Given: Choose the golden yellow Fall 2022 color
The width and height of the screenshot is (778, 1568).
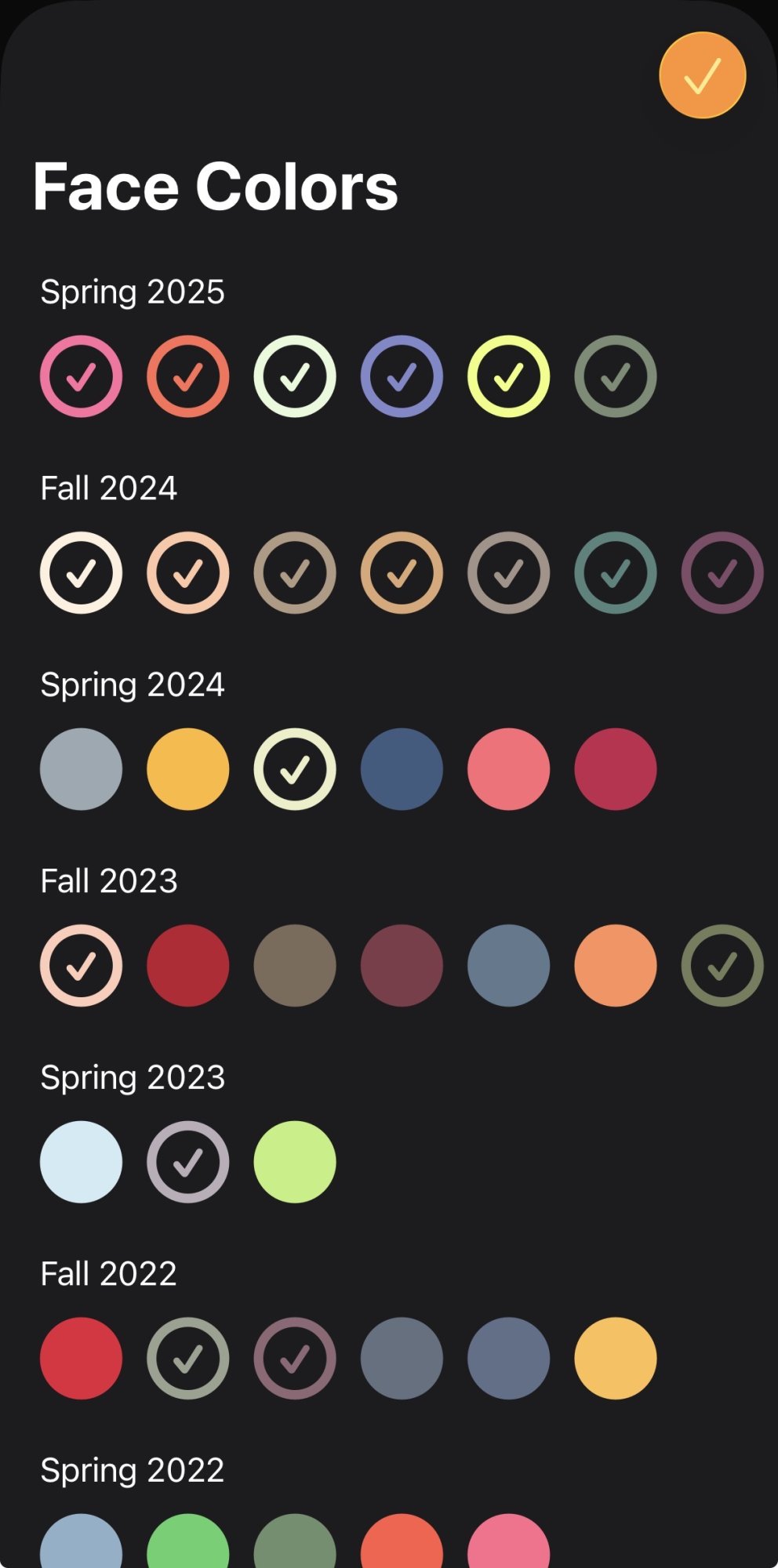Looking at the screenshot, I should pyautogui.click(x=615, y=1358).
